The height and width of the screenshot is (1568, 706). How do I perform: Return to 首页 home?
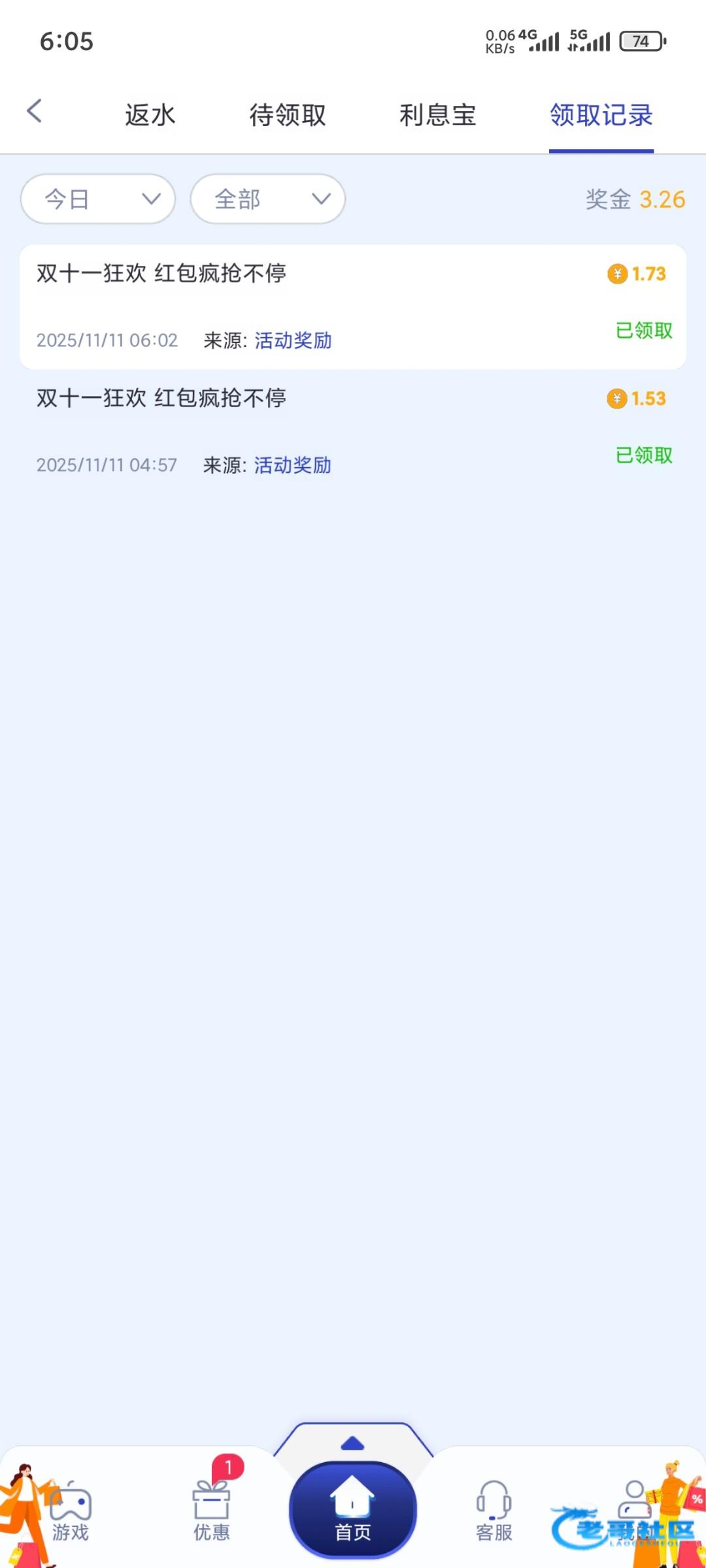(x=353, y=1511)
